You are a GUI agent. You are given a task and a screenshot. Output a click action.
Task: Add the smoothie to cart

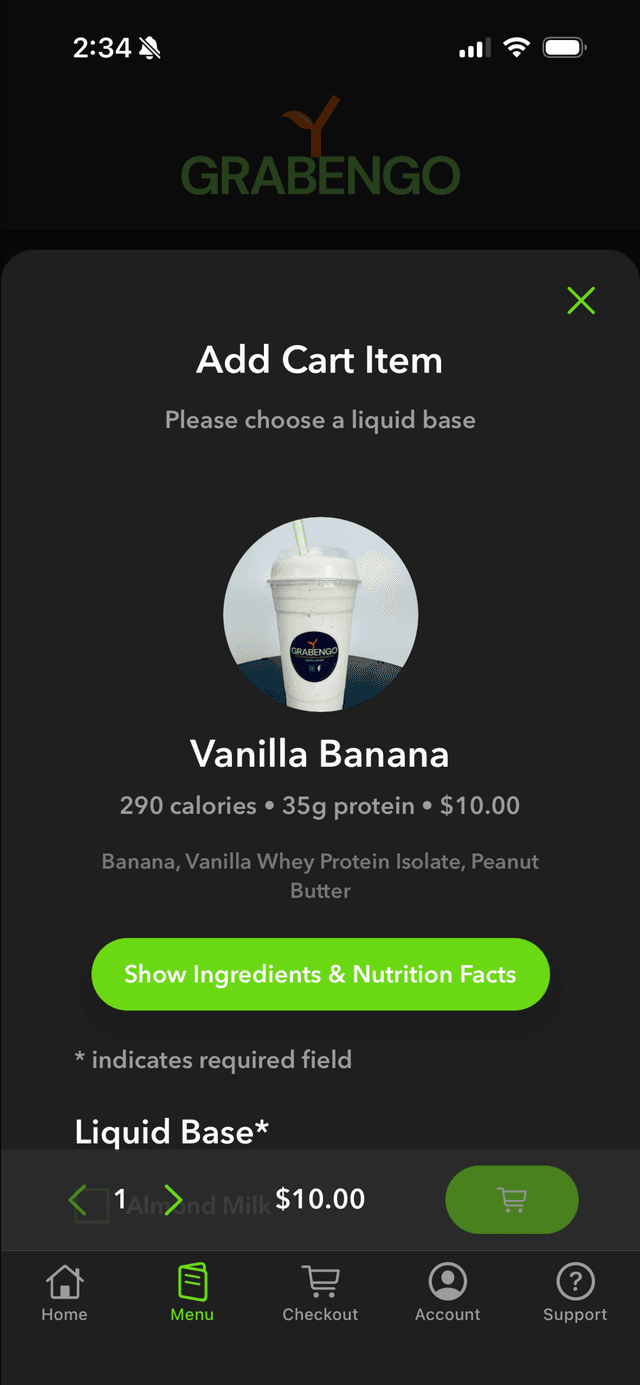point(511,1199)
